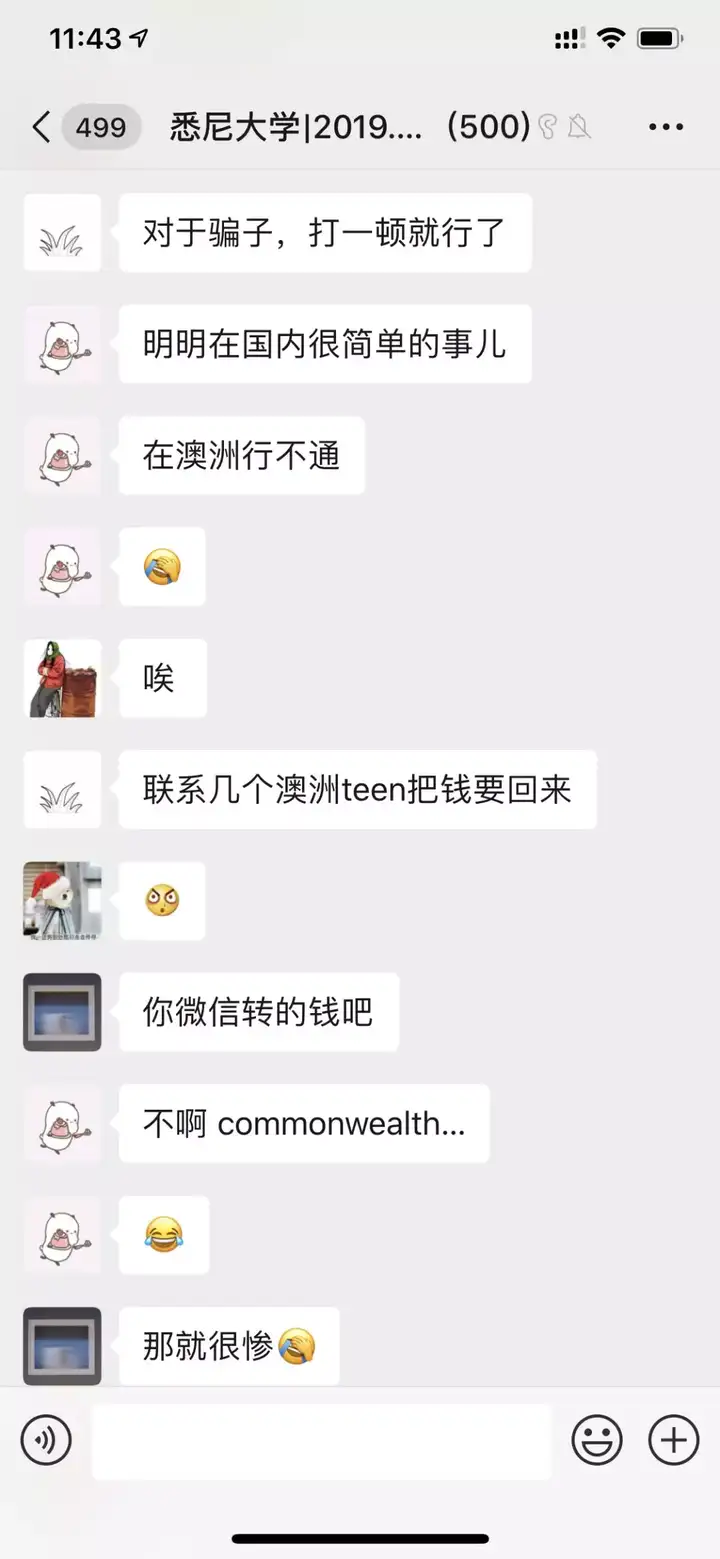
Task: Open profile of sender of 你微信转的钱吧
Action: (x=62, y=1012)
